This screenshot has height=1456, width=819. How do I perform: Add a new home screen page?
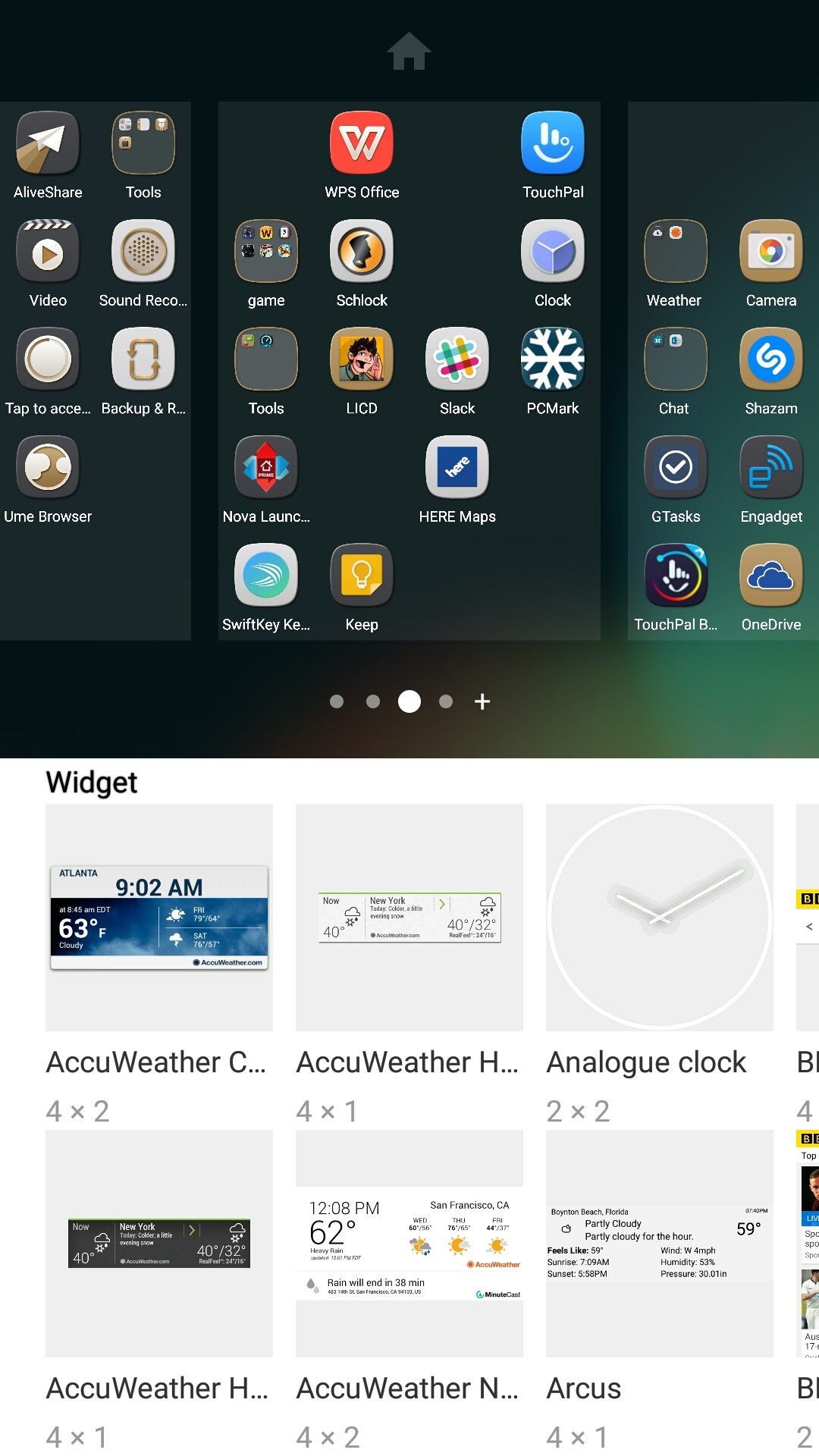(x=482, y=701)
